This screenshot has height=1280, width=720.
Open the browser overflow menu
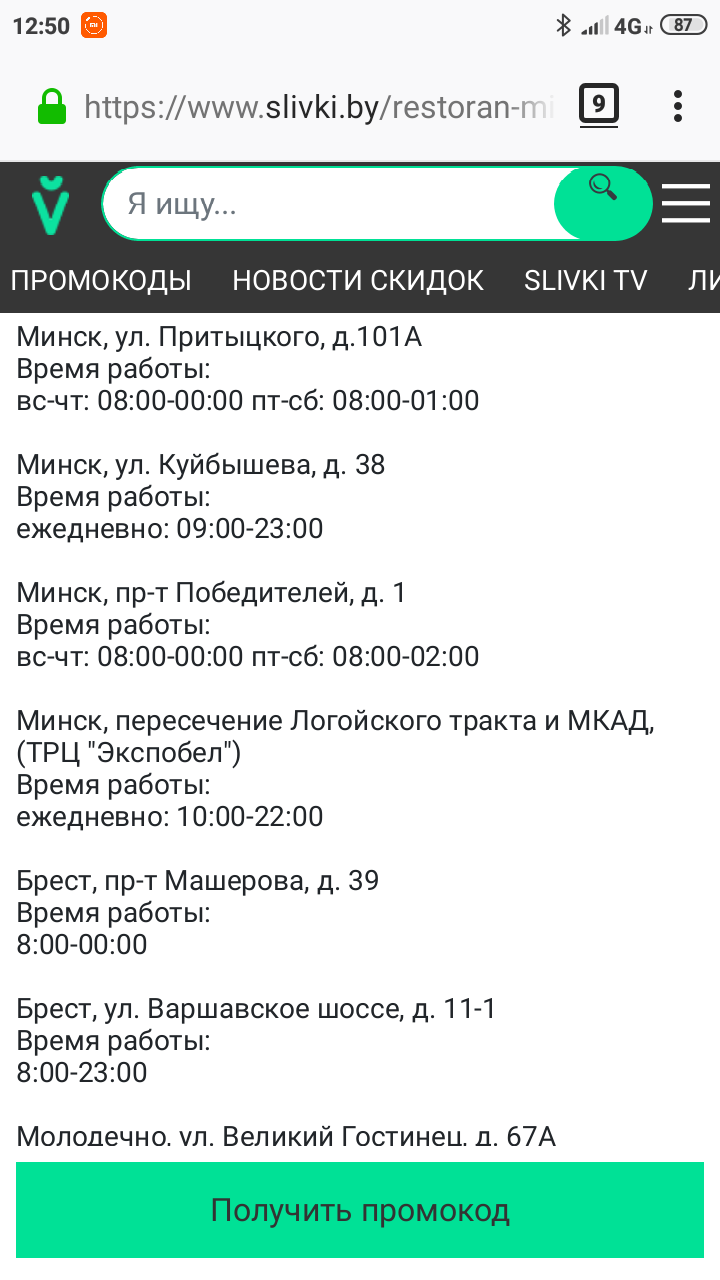[678, 105]
